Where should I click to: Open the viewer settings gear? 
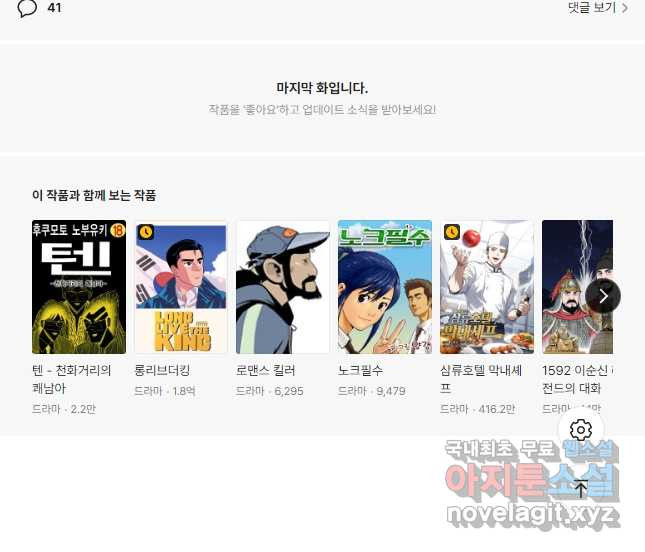581,430
